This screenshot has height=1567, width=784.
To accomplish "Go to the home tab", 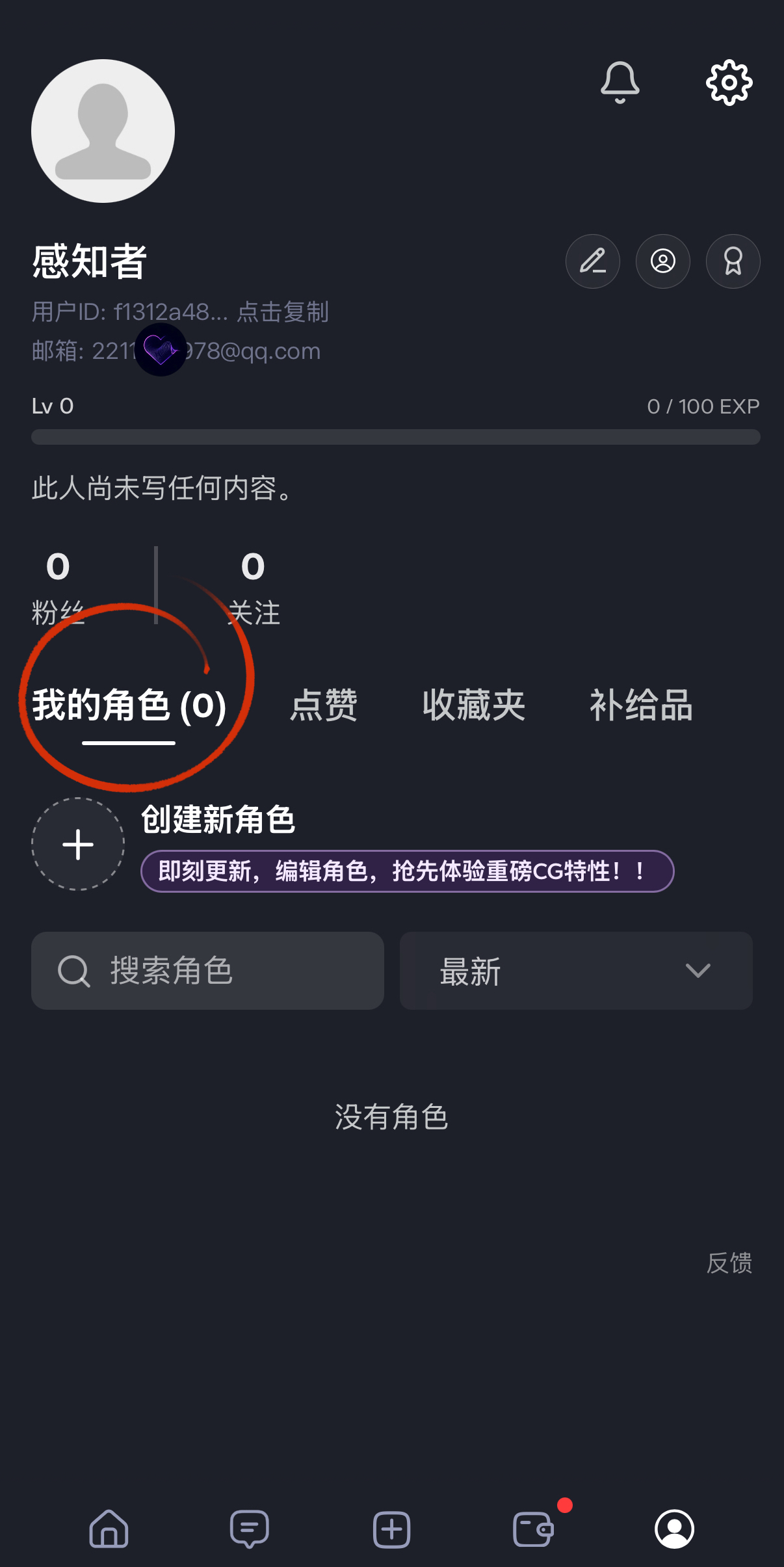I will 109,1529.
